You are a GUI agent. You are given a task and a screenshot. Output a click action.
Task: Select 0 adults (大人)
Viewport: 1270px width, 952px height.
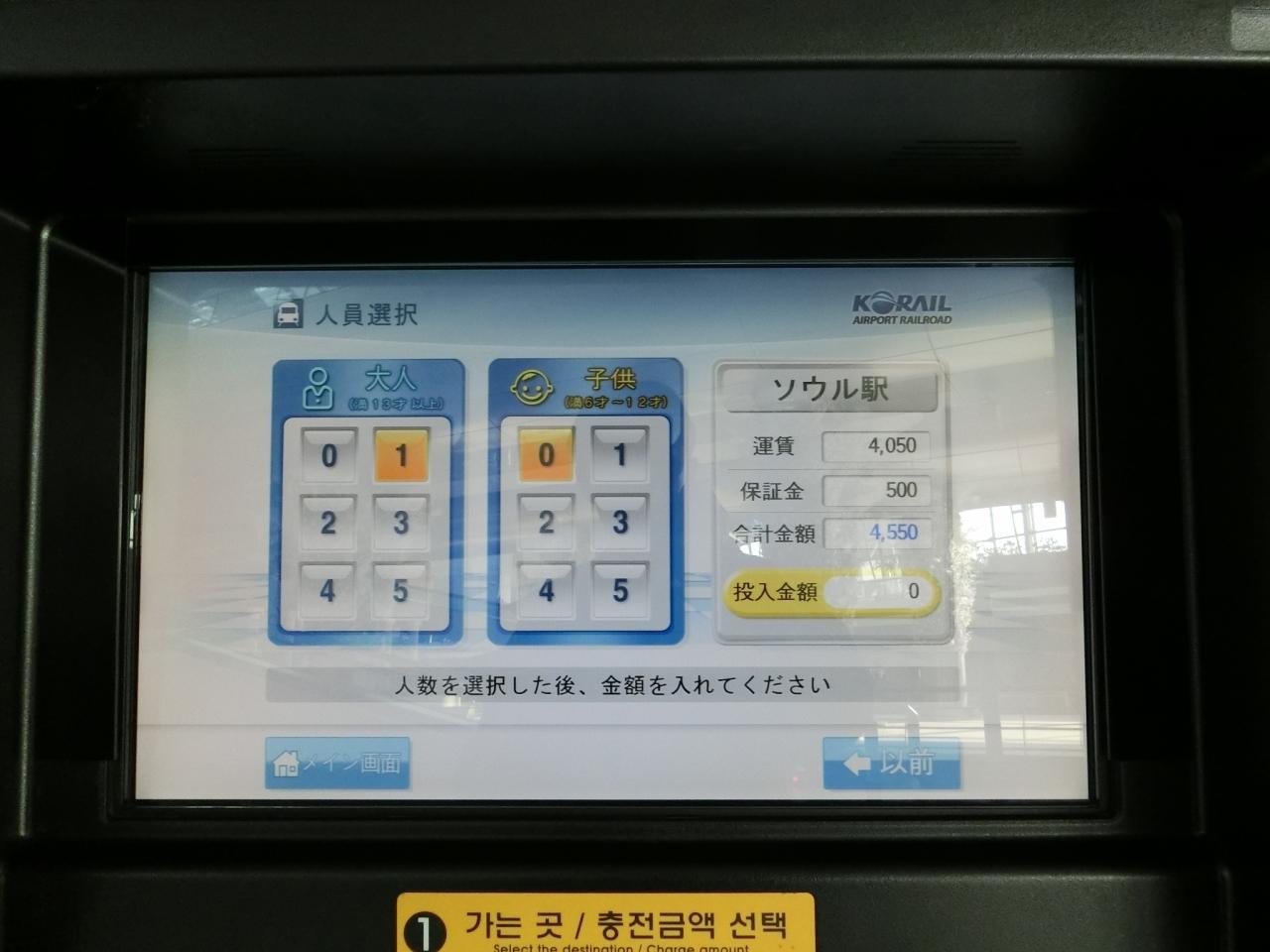[x=328, y=456]
